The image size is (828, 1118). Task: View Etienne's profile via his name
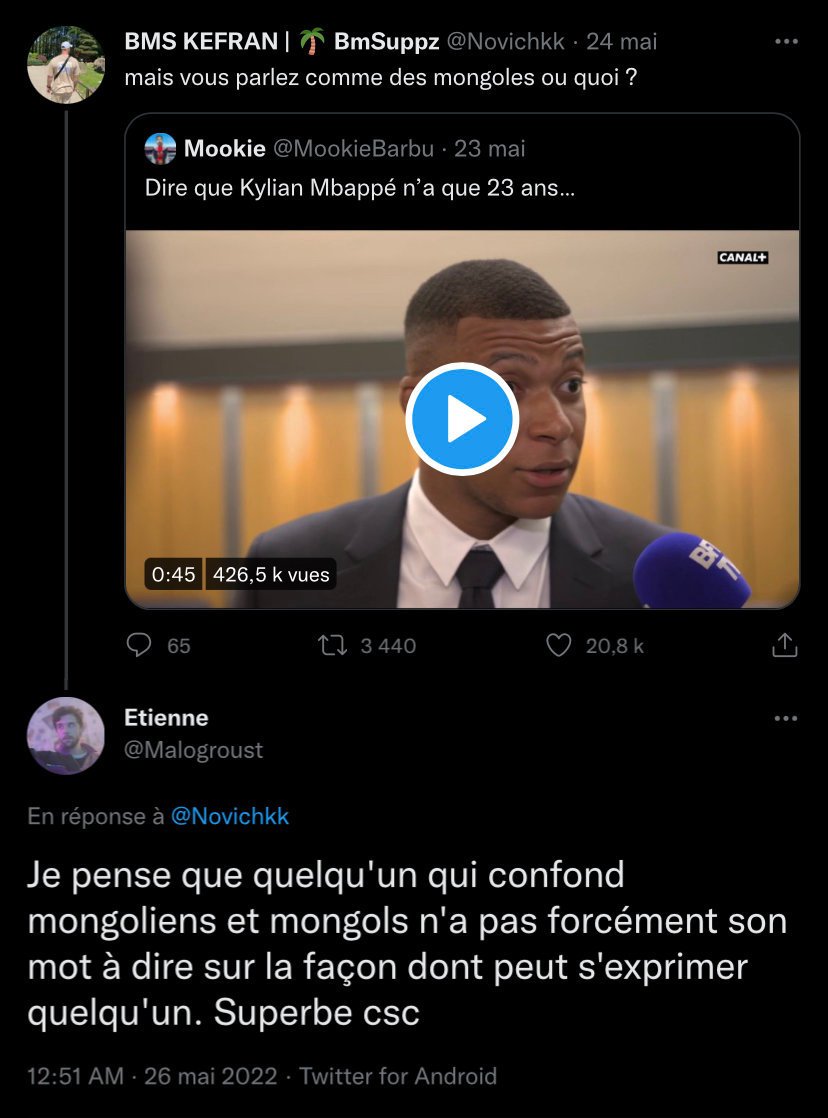point(166,717)
